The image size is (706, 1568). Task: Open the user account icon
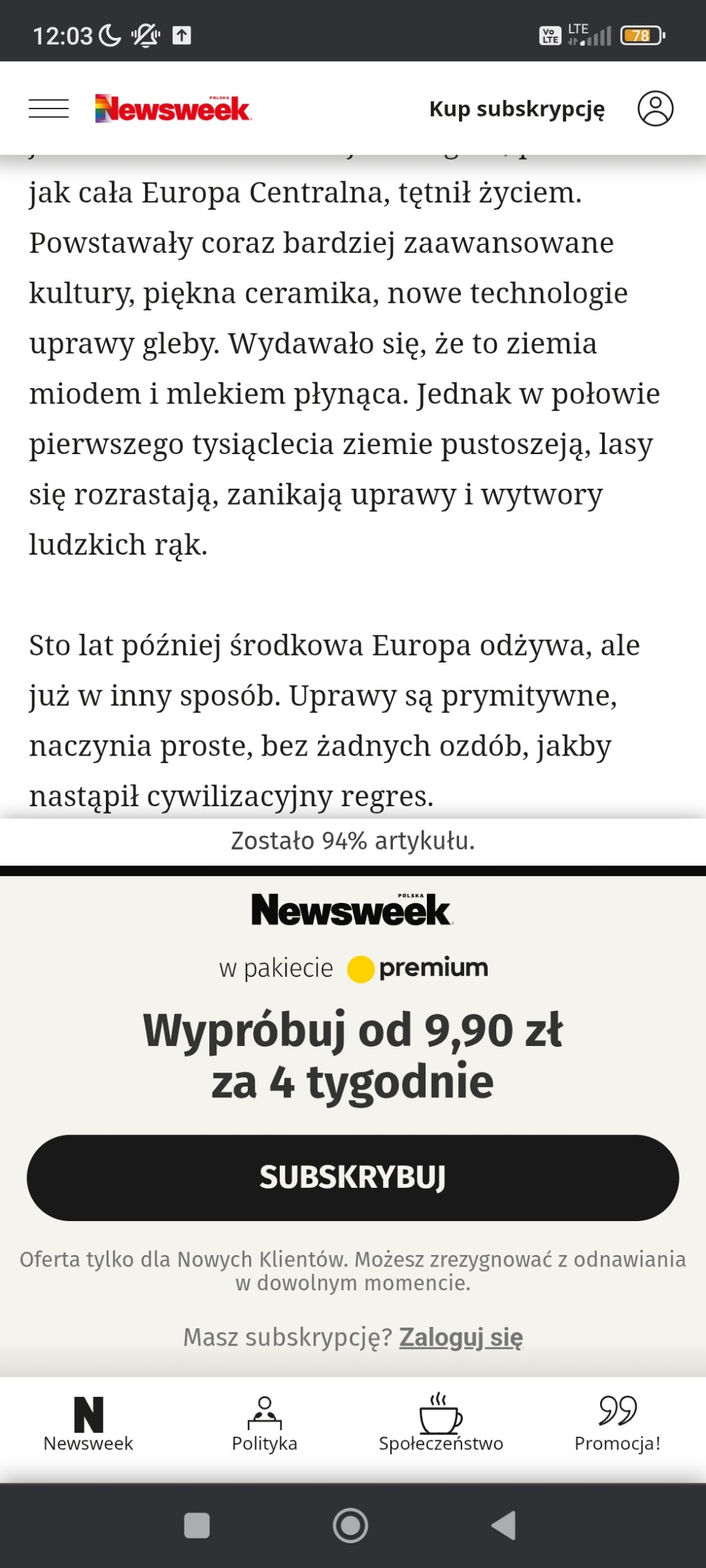(x=655, y=109)
